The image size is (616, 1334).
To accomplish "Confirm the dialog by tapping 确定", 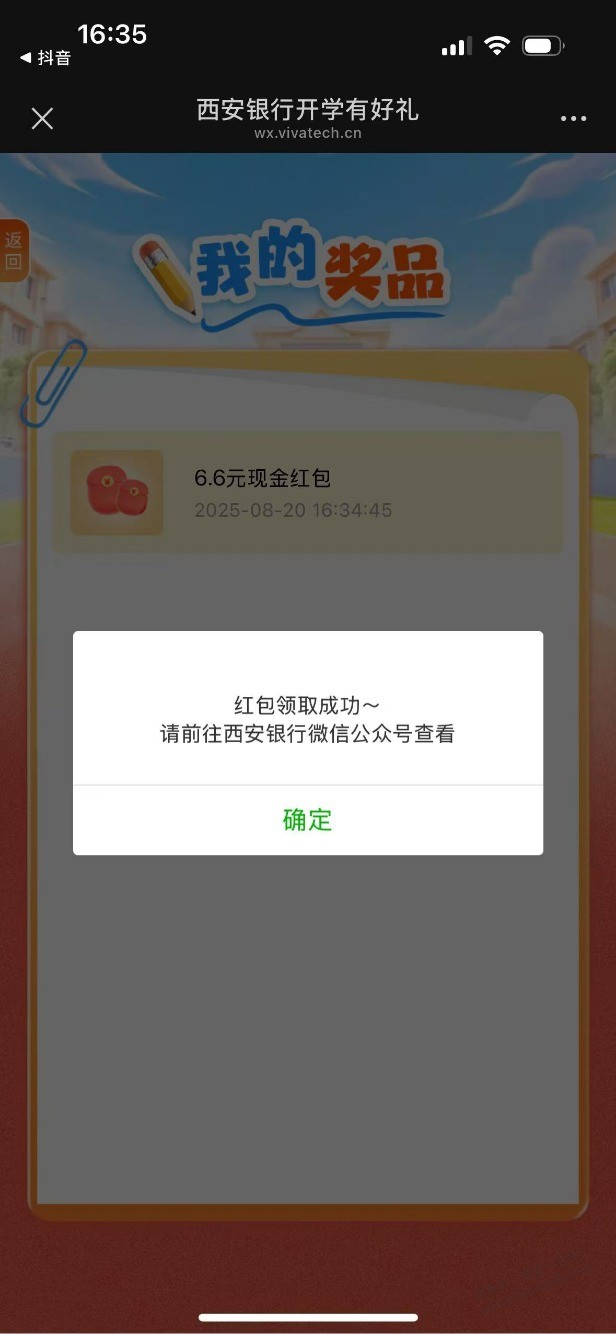I will tap(307, 820).
